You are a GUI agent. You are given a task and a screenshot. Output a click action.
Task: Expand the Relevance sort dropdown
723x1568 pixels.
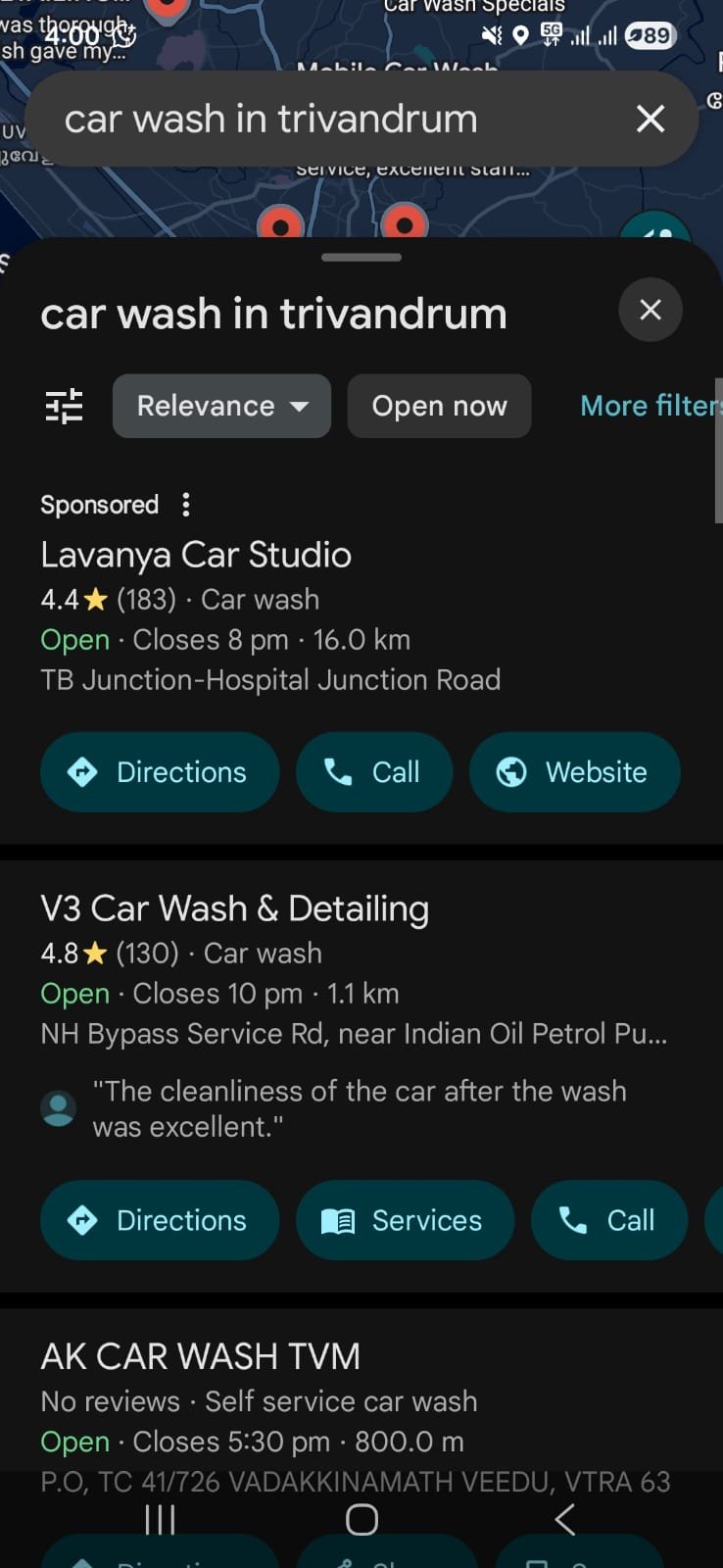tap(222, 406)
